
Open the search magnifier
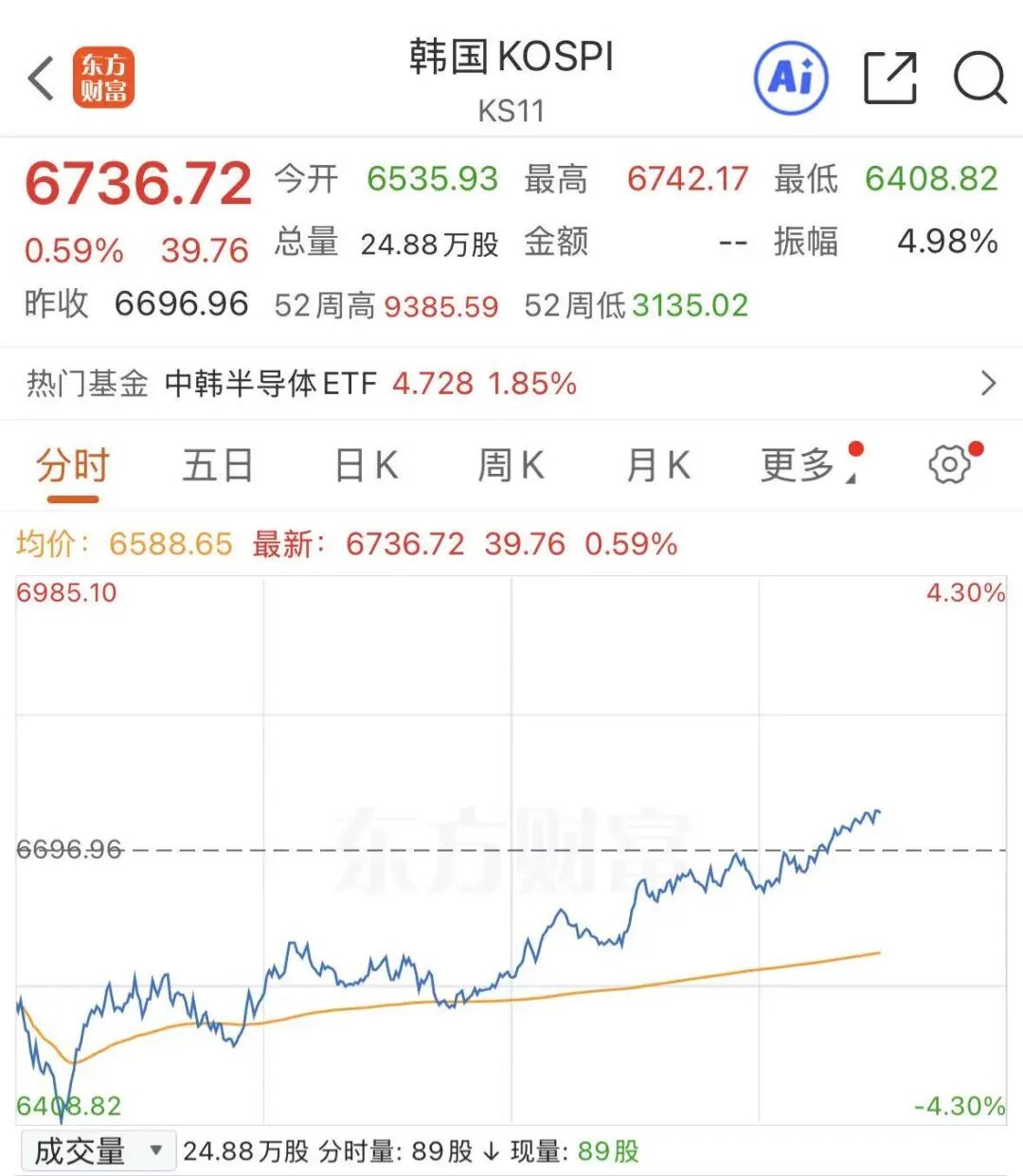(978, 78)
